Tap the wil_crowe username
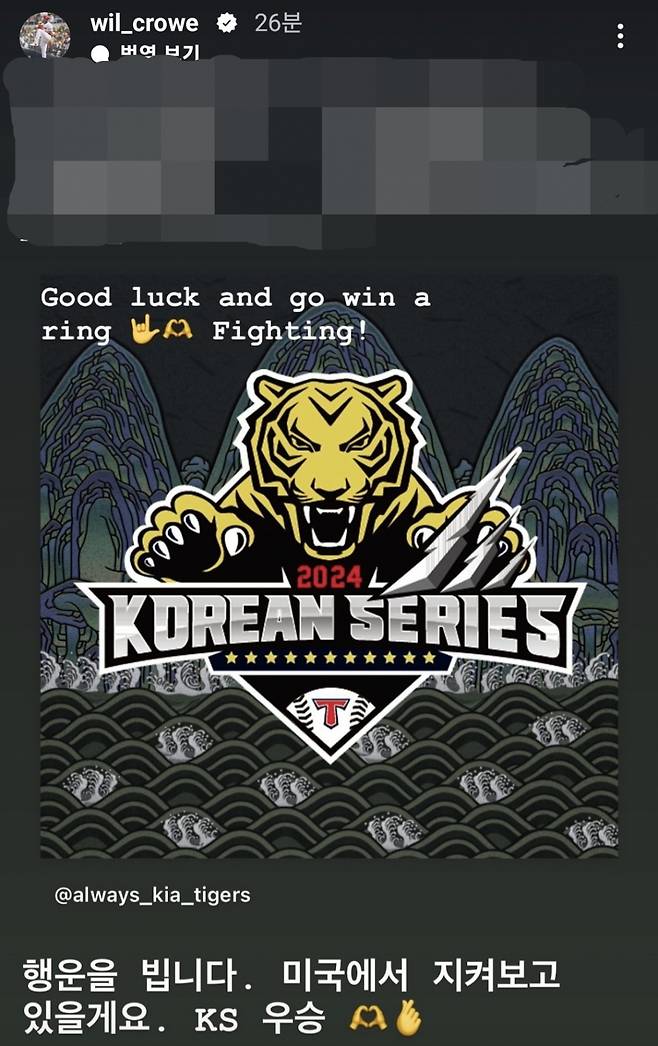The width and height of the screenshot is (658, 1046). pos(144,23)
